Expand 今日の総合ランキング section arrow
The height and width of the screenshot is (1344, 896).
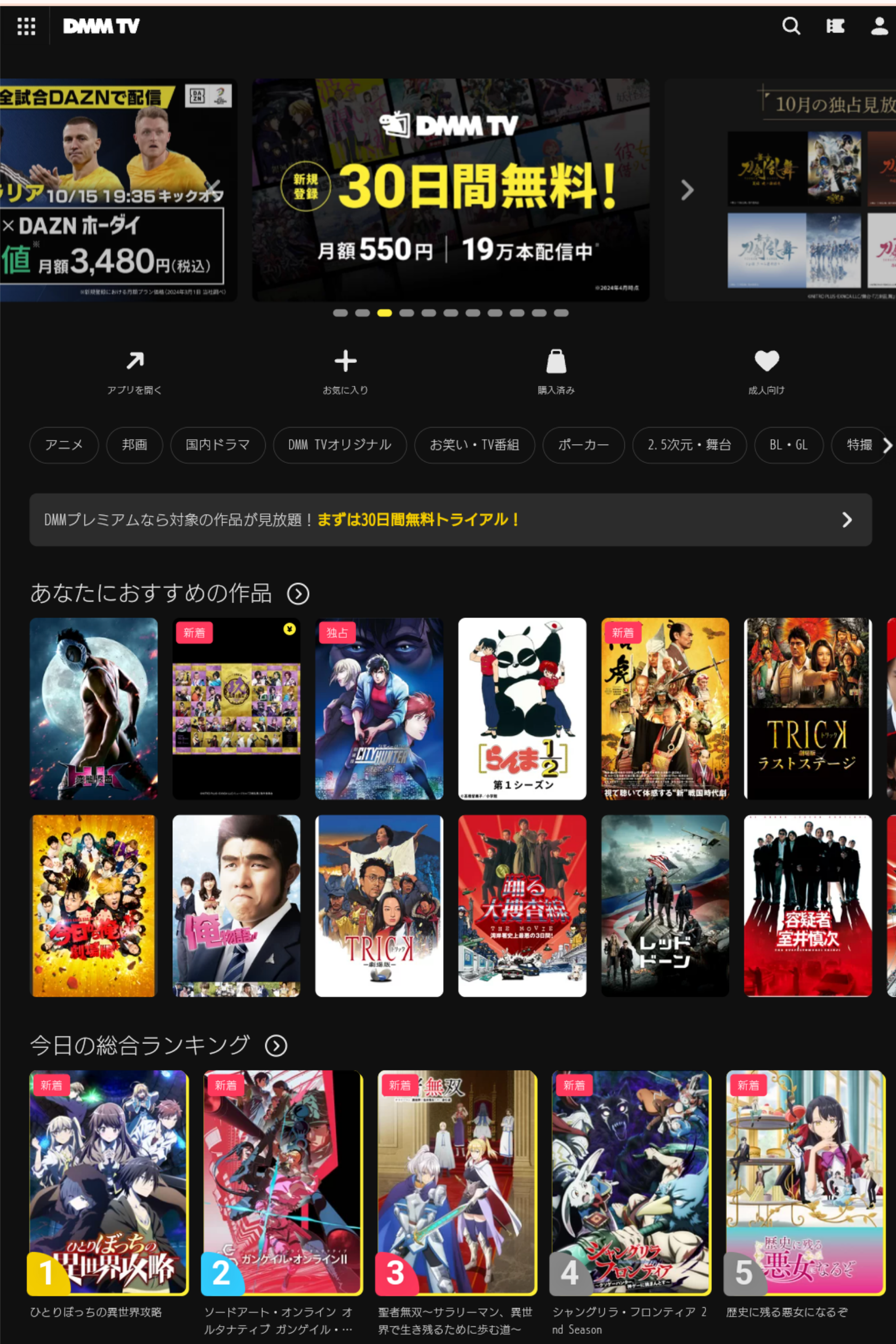point(276,1046)
